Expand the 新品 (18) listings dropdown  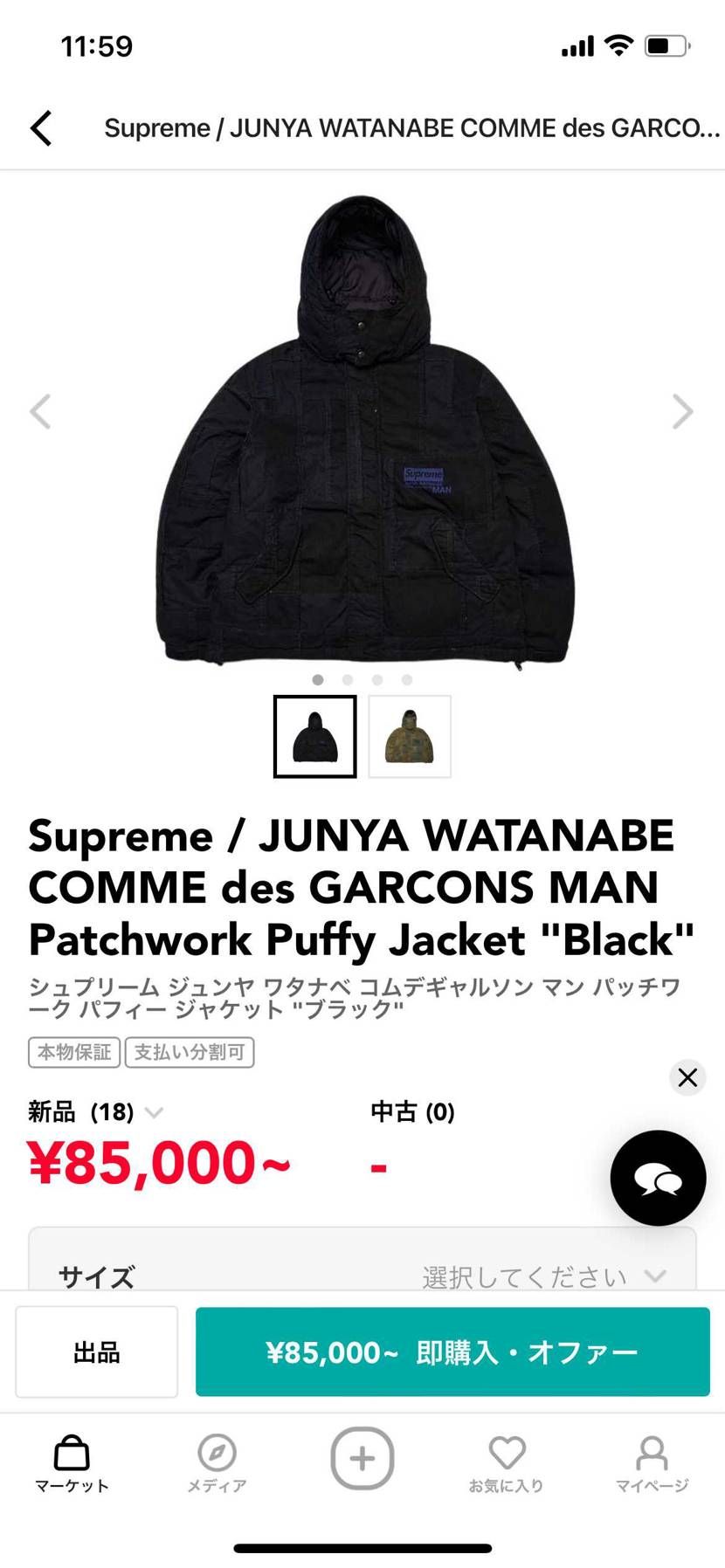154,1111
